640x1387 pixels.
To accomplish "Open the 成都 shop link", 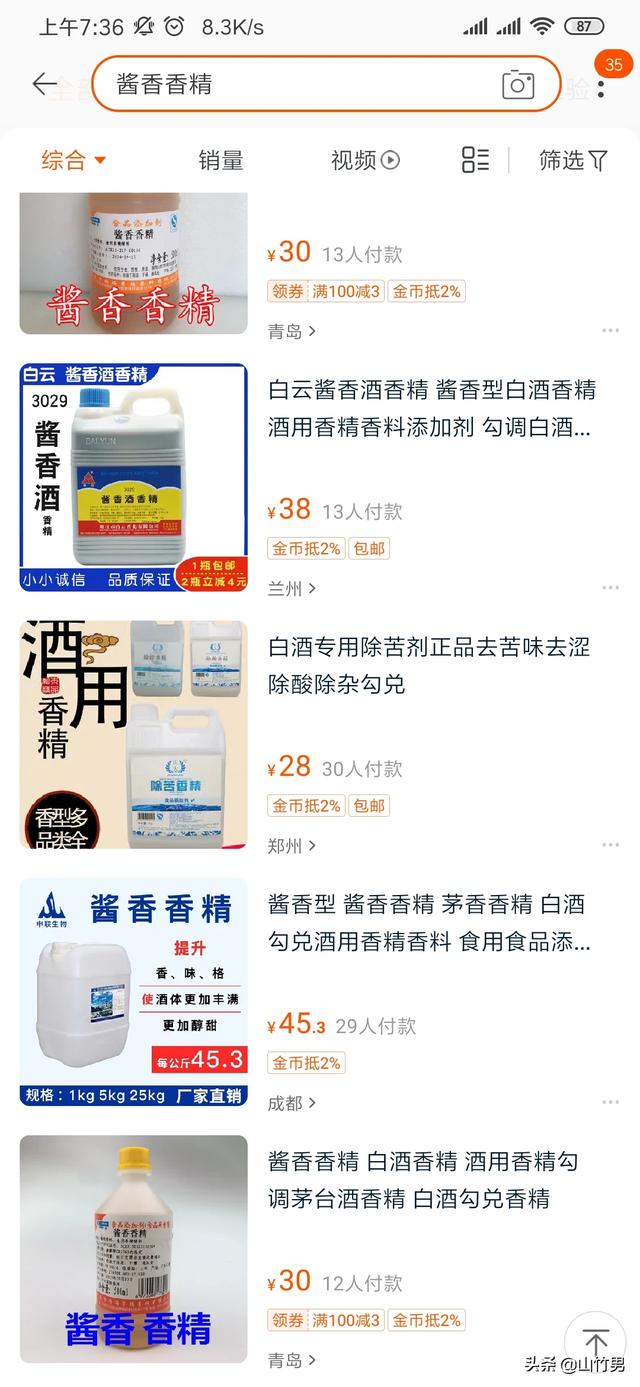I will 292,1103.
